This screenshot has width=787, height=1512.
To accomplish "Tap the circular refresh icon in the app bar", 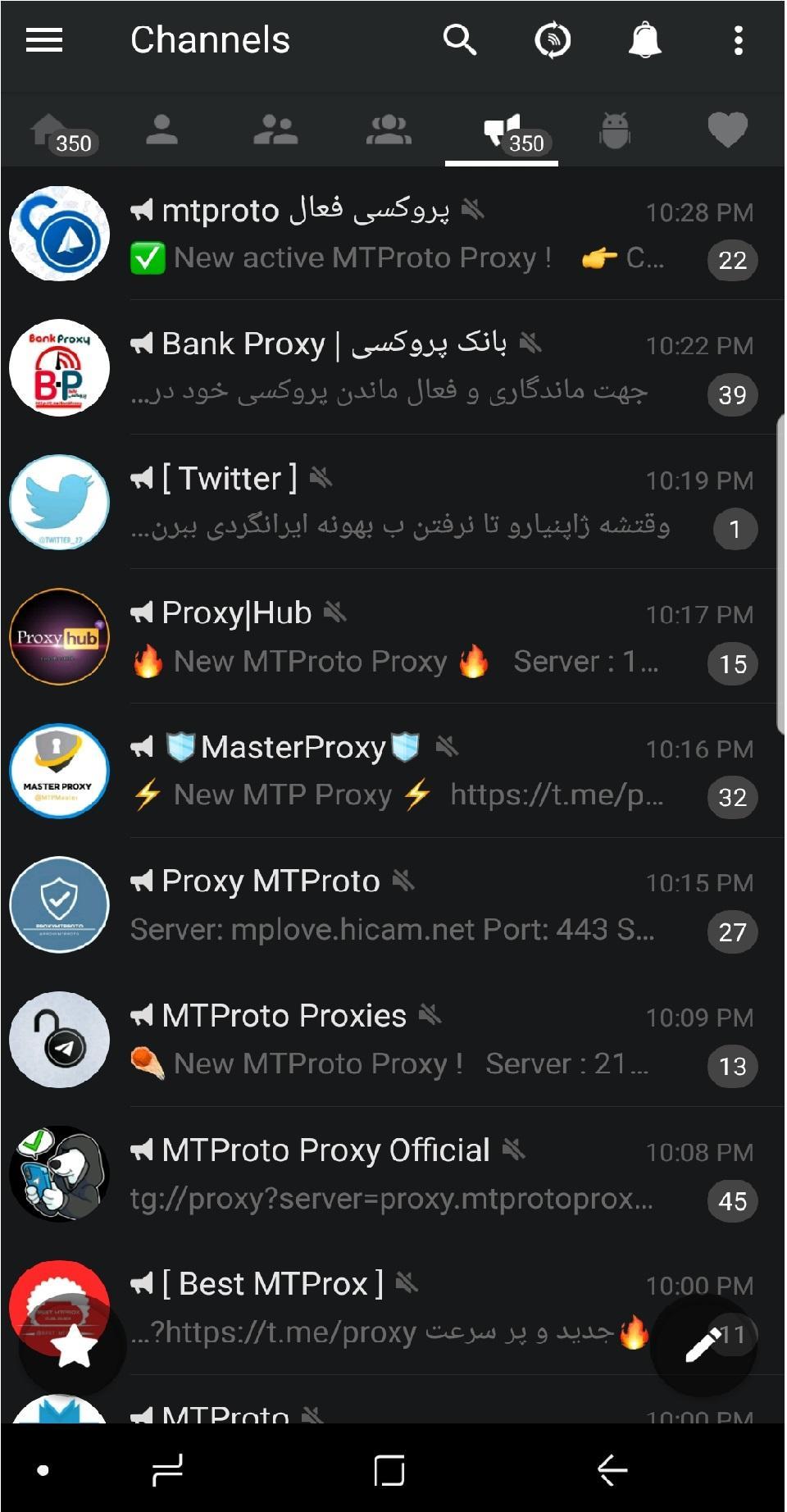I will (553, 39).
